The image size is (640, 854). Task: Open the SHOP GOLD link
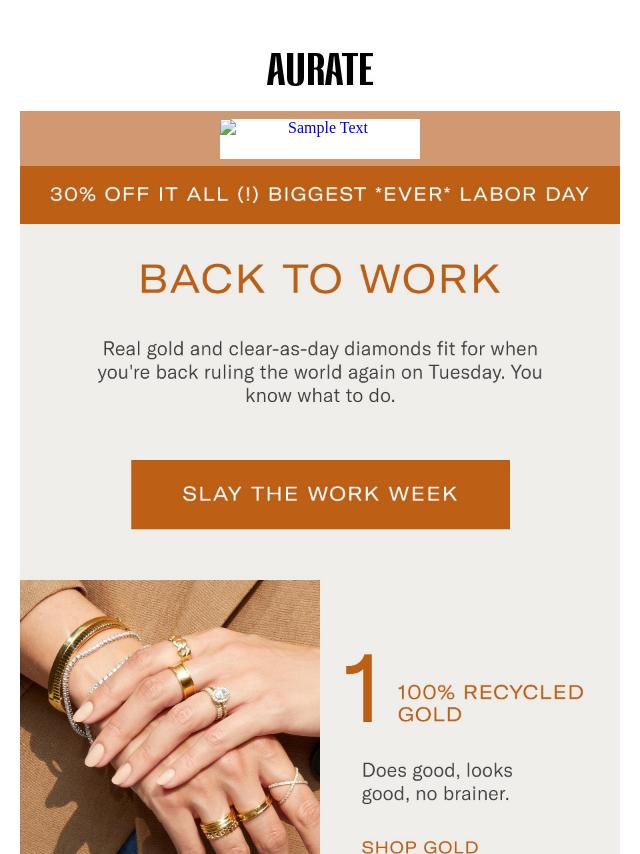(x=420, y=846)
